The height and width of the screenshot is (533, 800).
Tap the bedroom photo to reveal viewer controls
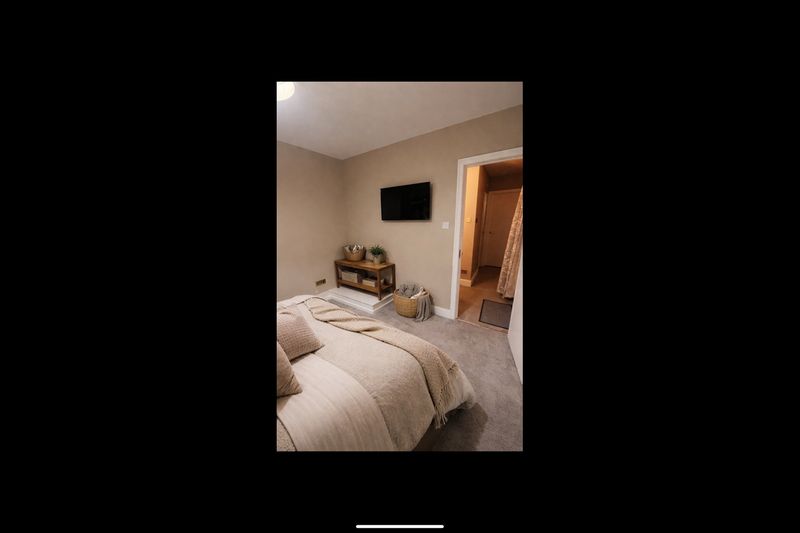pos(399,266)
